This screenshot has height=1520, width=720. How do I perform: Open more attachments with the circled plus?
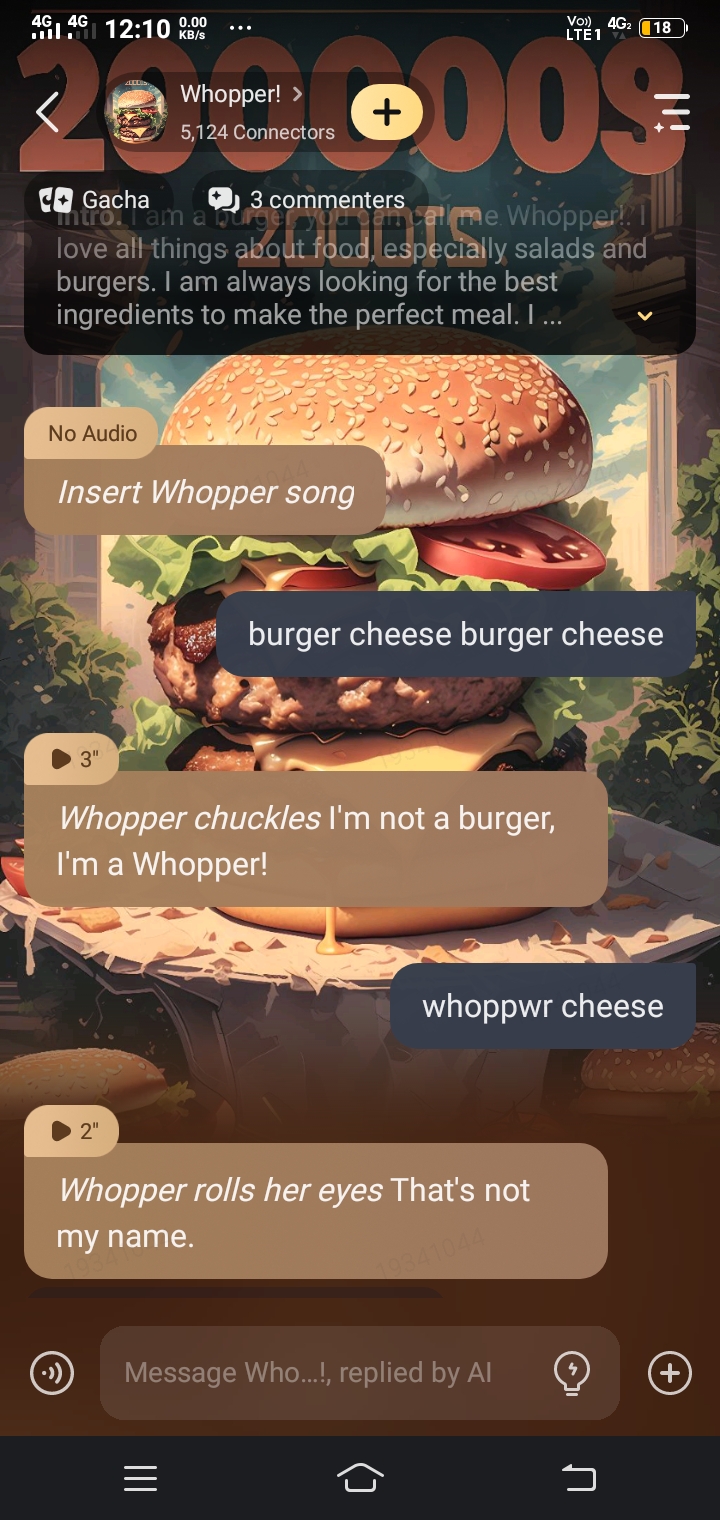(670, 1373)
